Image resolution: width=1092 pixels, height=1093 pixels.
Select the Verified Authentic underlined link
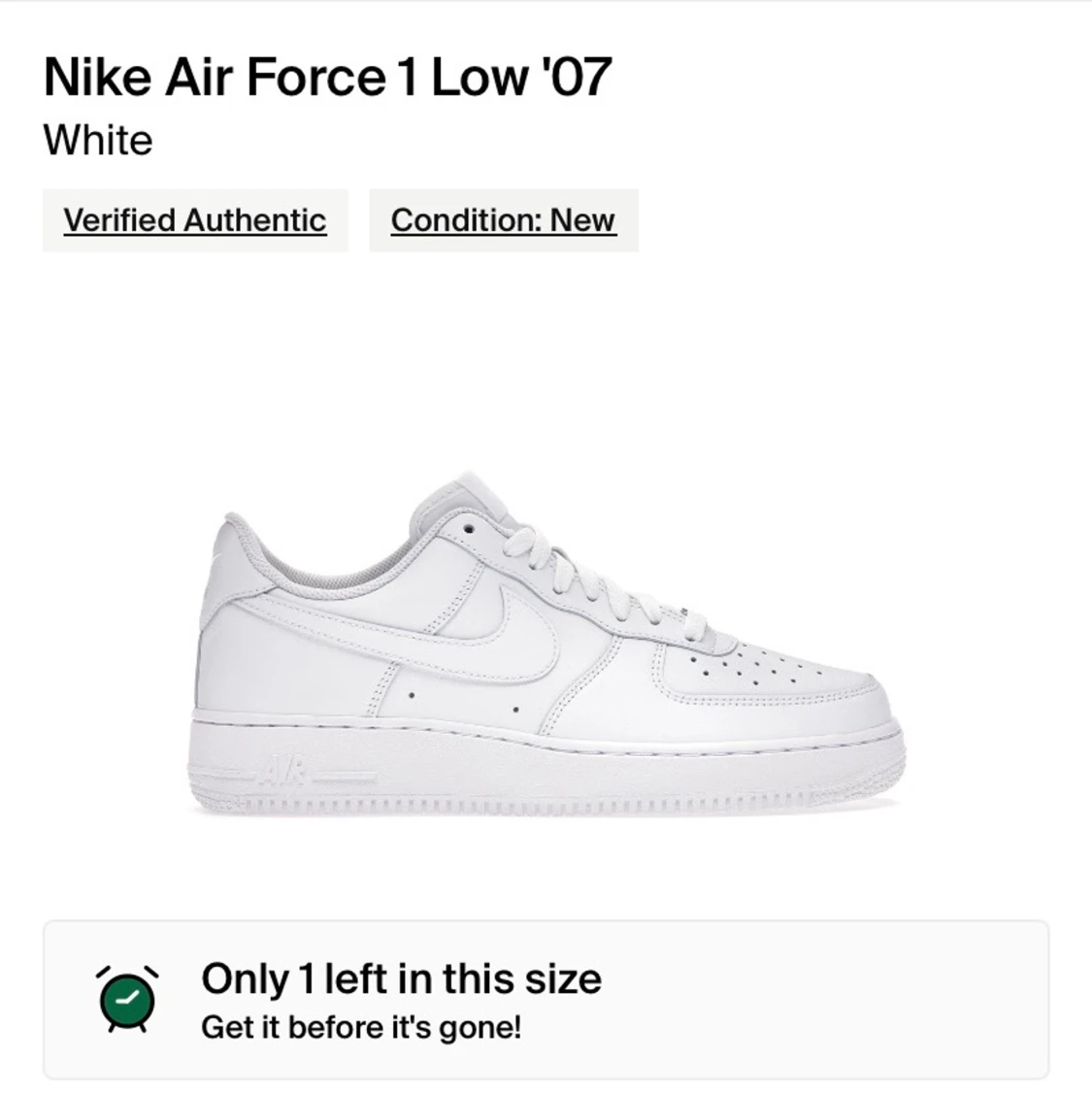(x=194, y=220)
